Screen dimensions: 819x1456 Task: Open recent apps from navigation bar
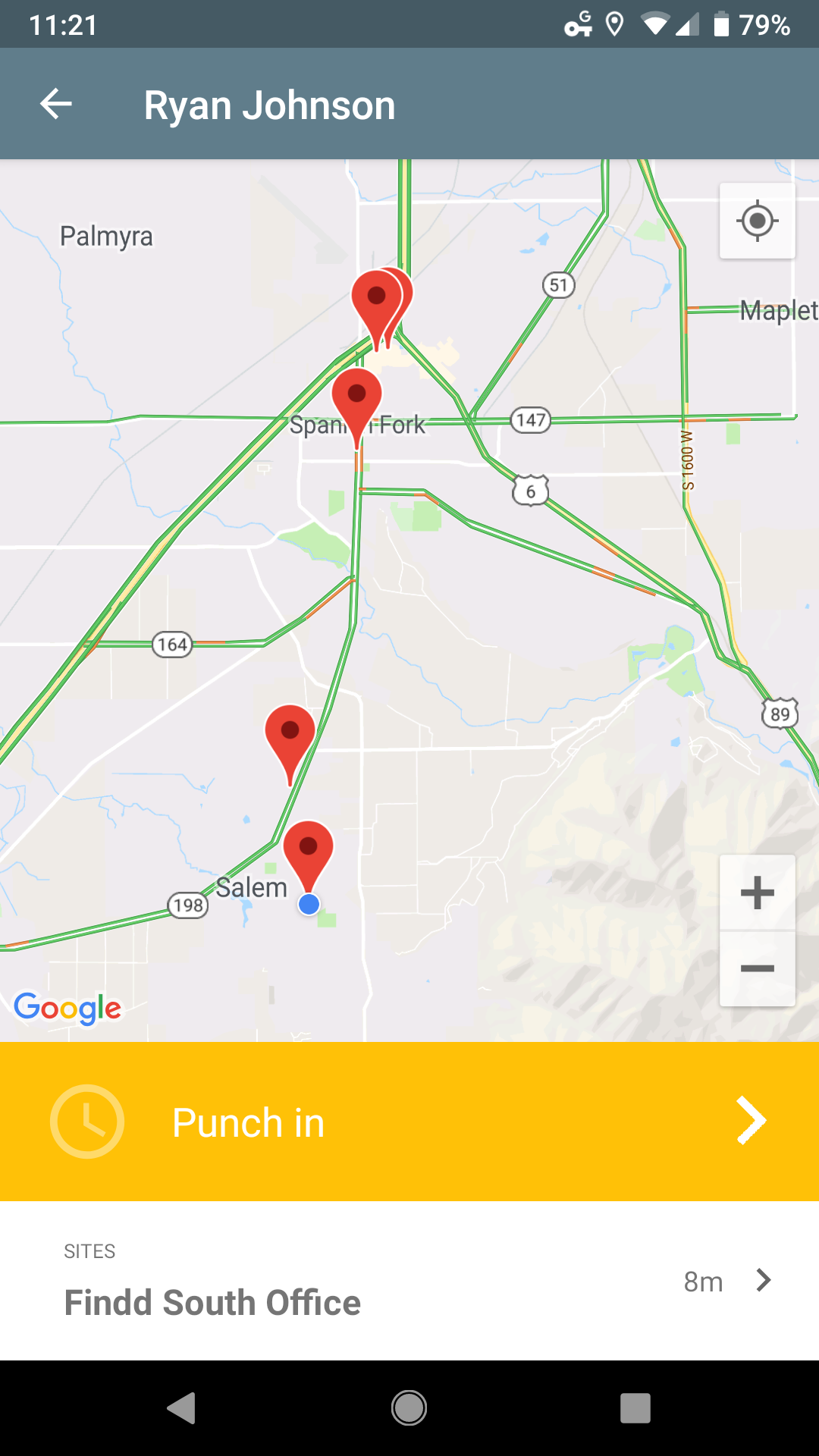[x=635, y=1408]
